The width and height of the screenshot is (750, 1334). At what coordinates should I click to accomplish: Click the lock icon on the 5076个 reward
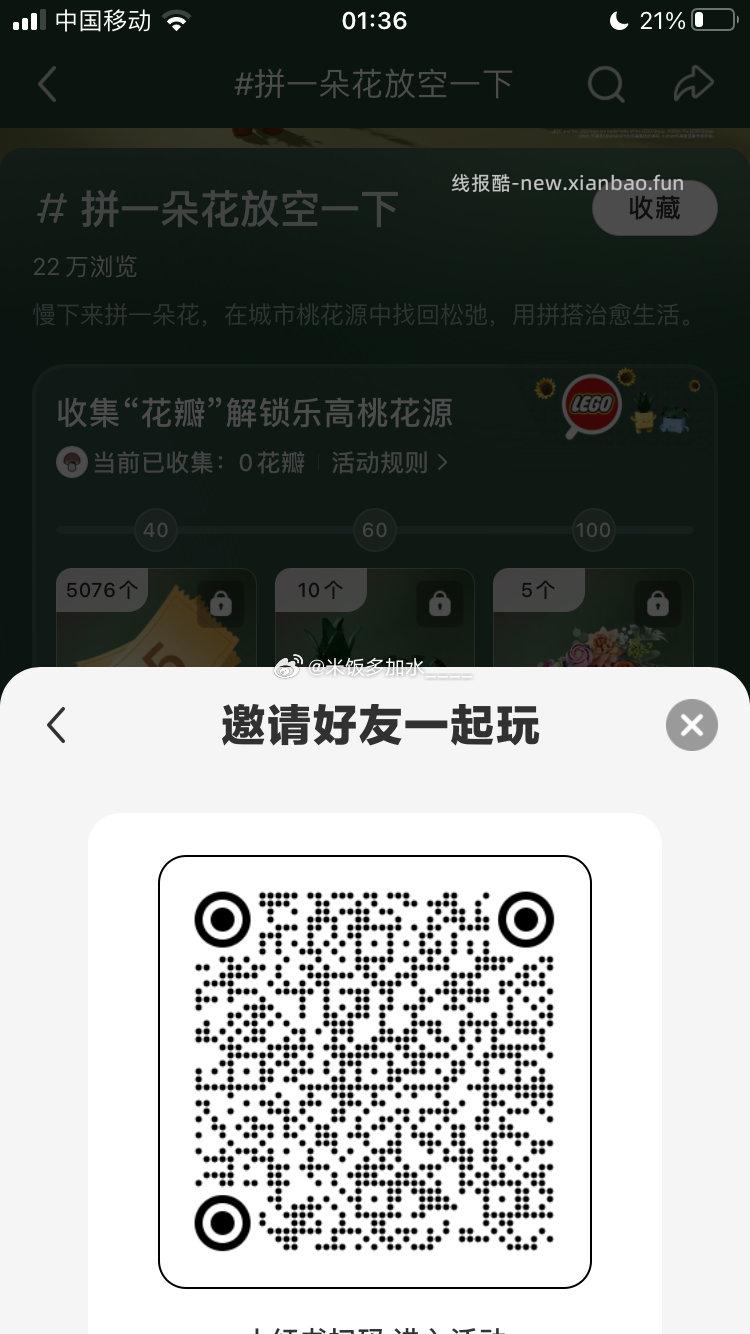[222, 602]
